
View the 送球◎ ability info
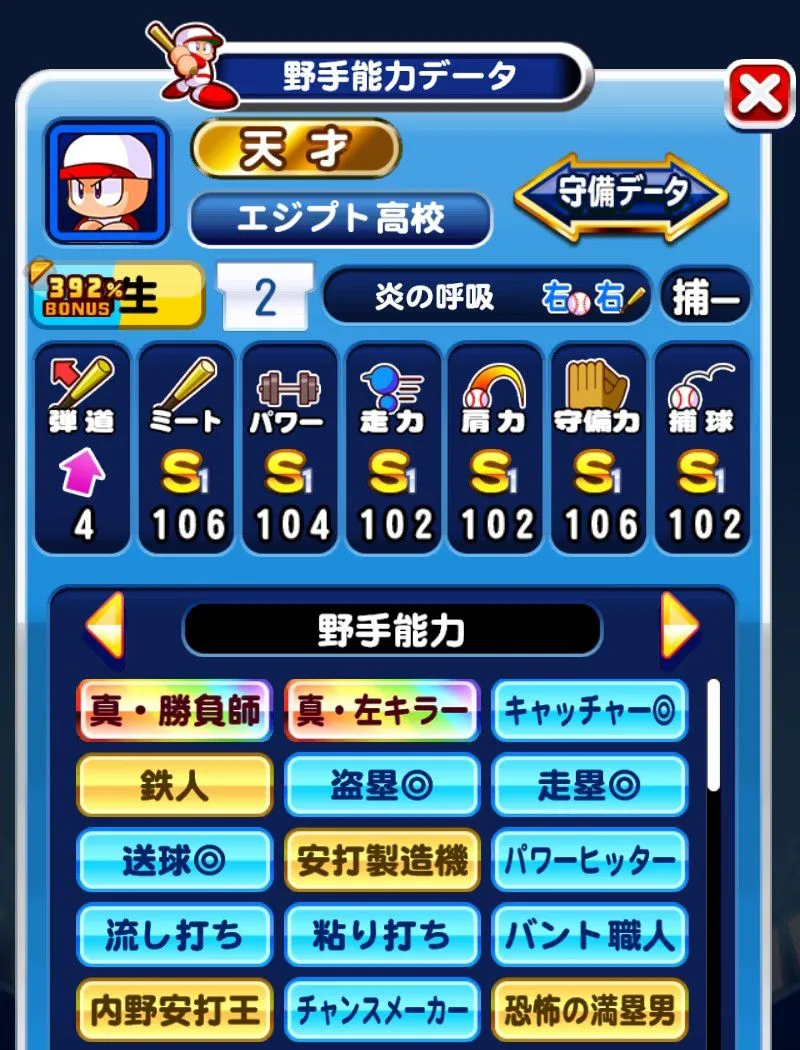pos(175,860)
